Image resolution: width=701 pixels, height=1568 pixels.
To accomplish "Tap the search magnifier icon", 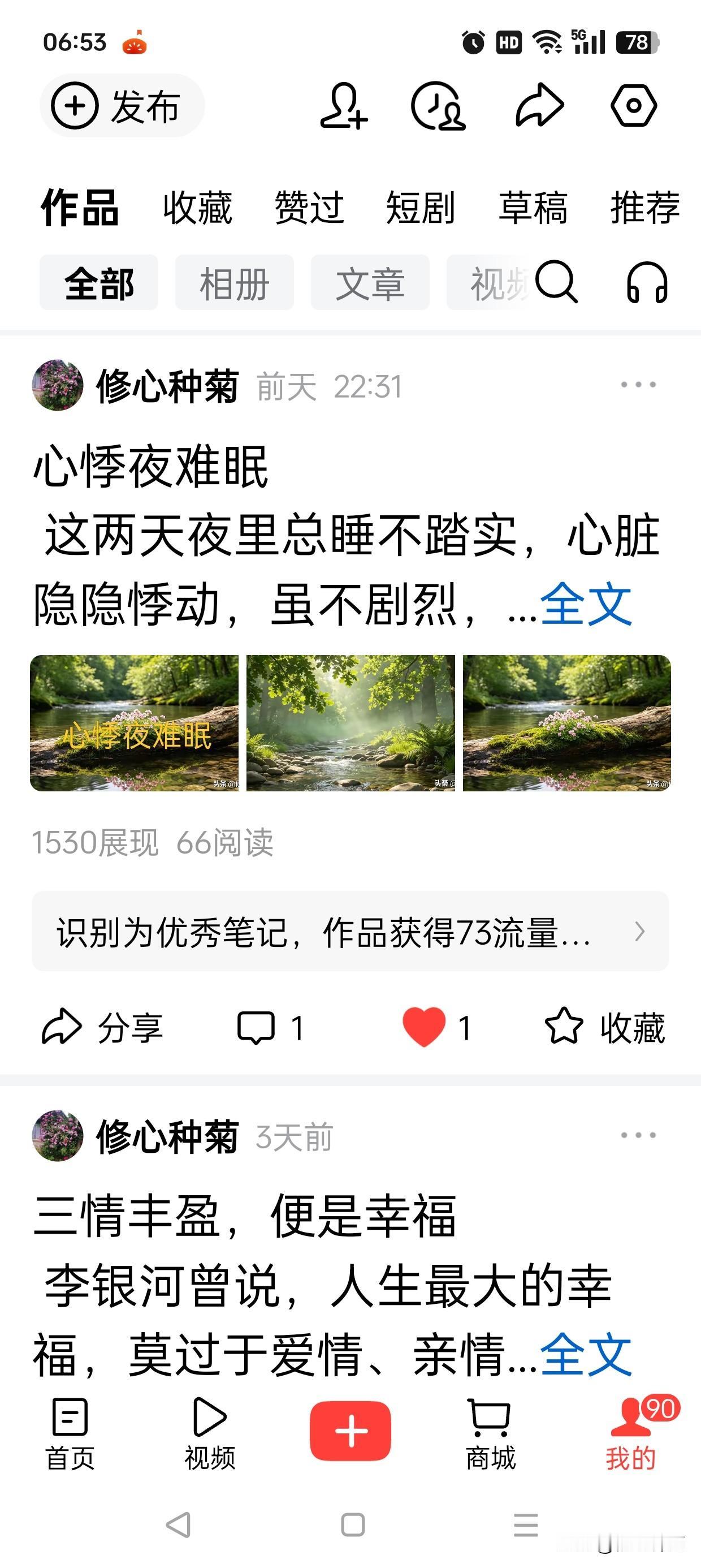I will [x=557, y=283].
